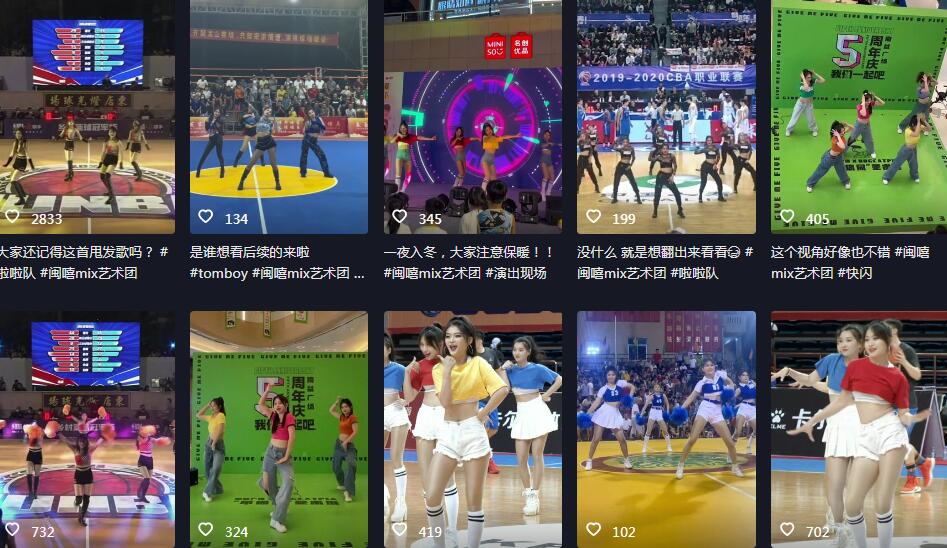Tap the #快闪 hashtag link
The width and height of the screenshot is (947, 548).
pyautogui.click(x=855, y=273)
